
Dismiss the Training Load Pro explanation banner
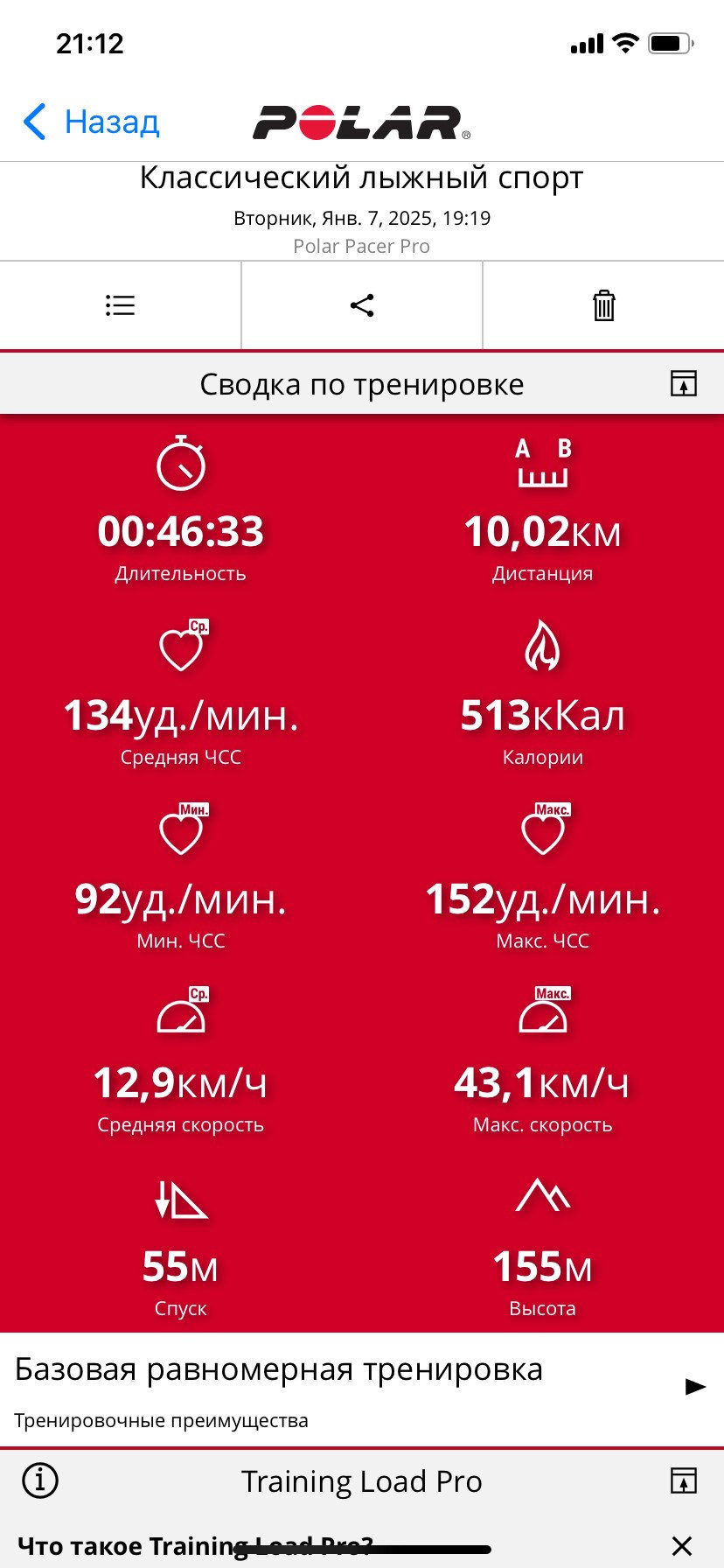(682, 1545)
